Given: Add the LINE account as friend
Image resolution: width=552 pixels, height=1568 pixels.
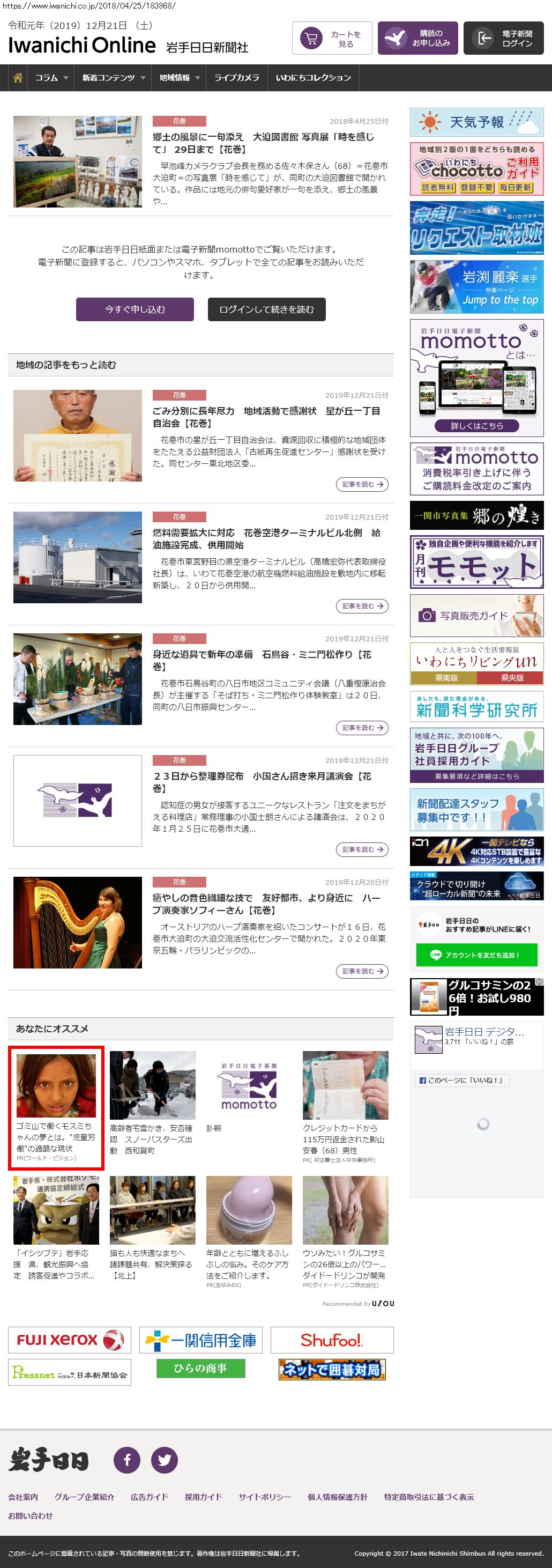Looking at the screenshot, I should coord(476,955).
